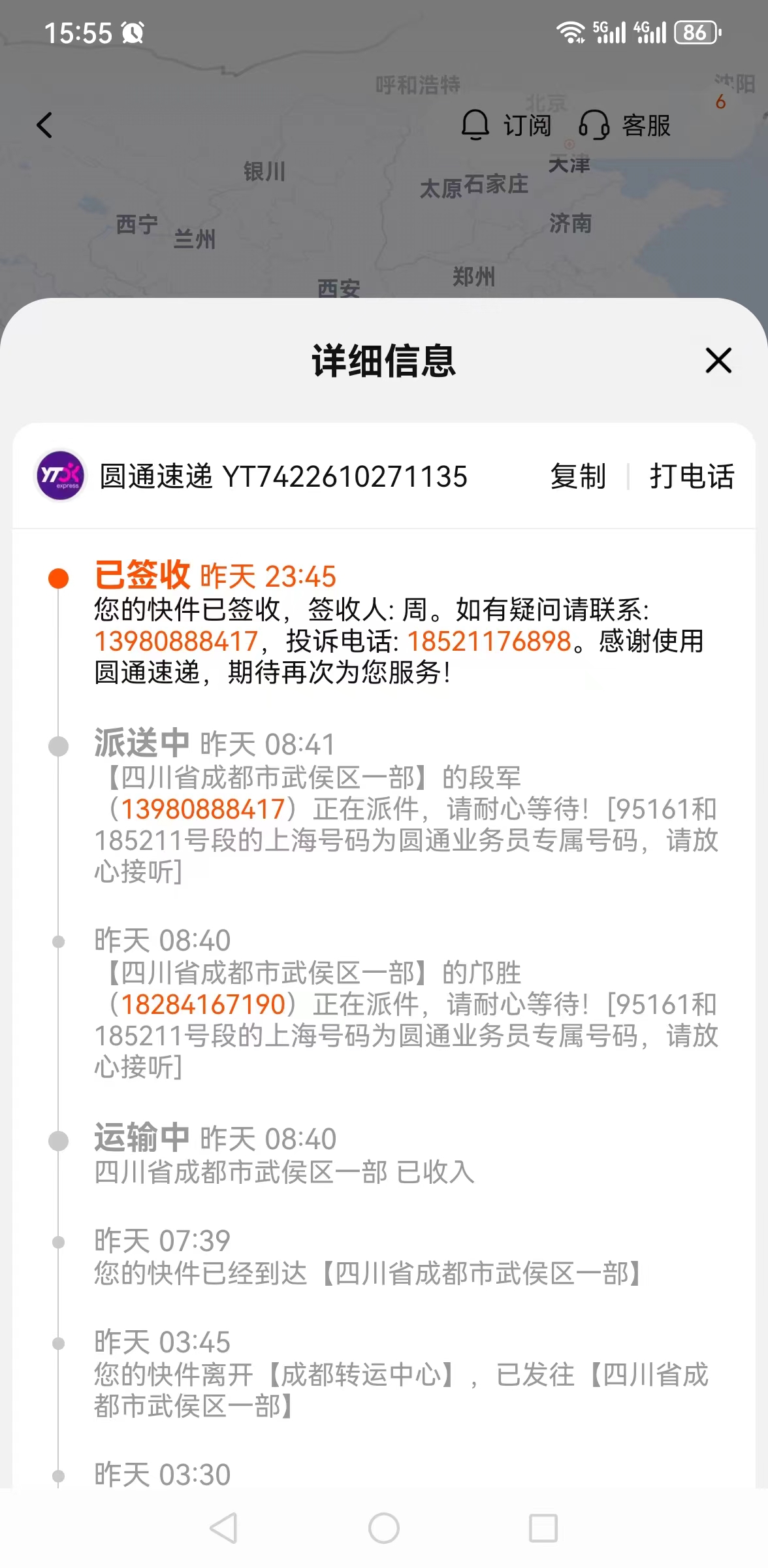Tap the system home button

pos(384,1528)
